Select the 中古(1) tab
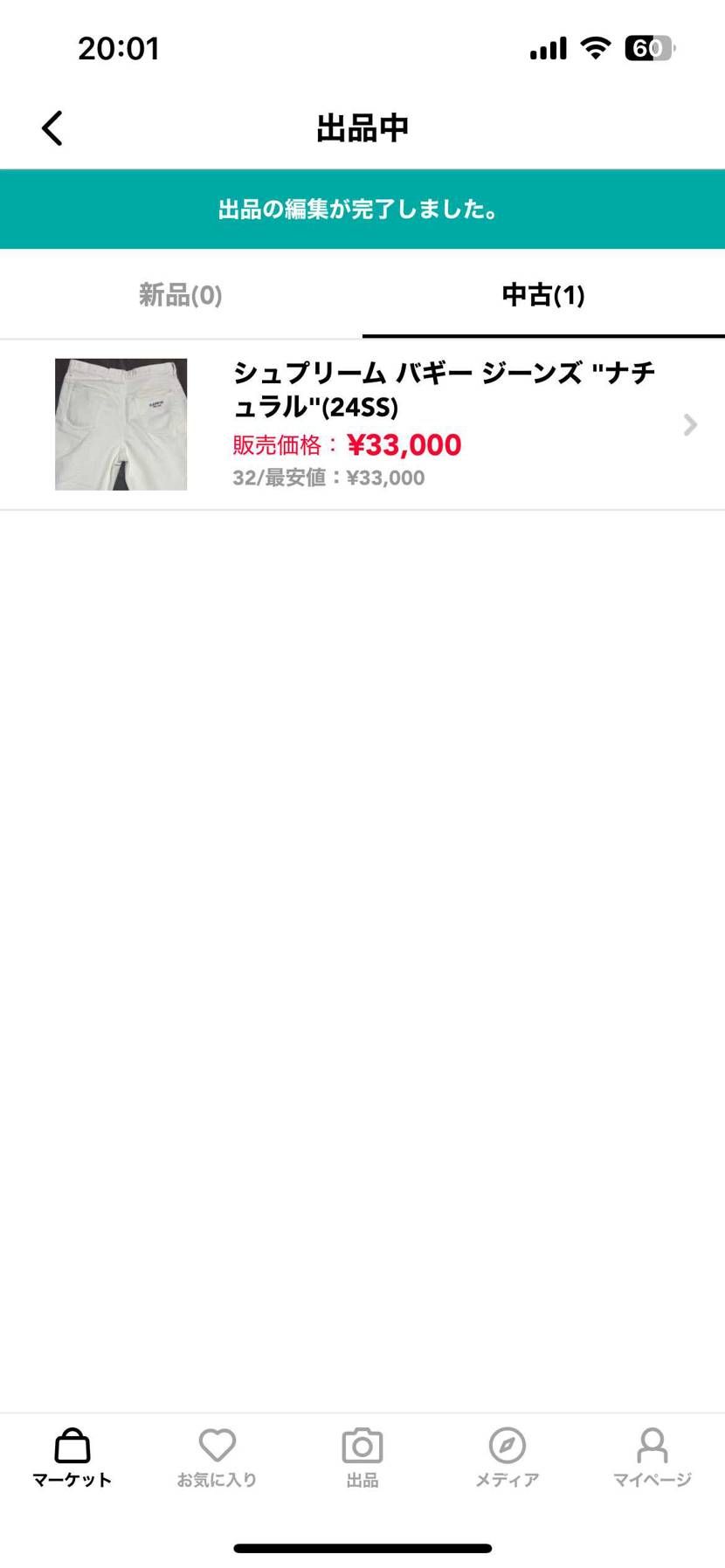The image size is (725, 1568). point(542,295)
